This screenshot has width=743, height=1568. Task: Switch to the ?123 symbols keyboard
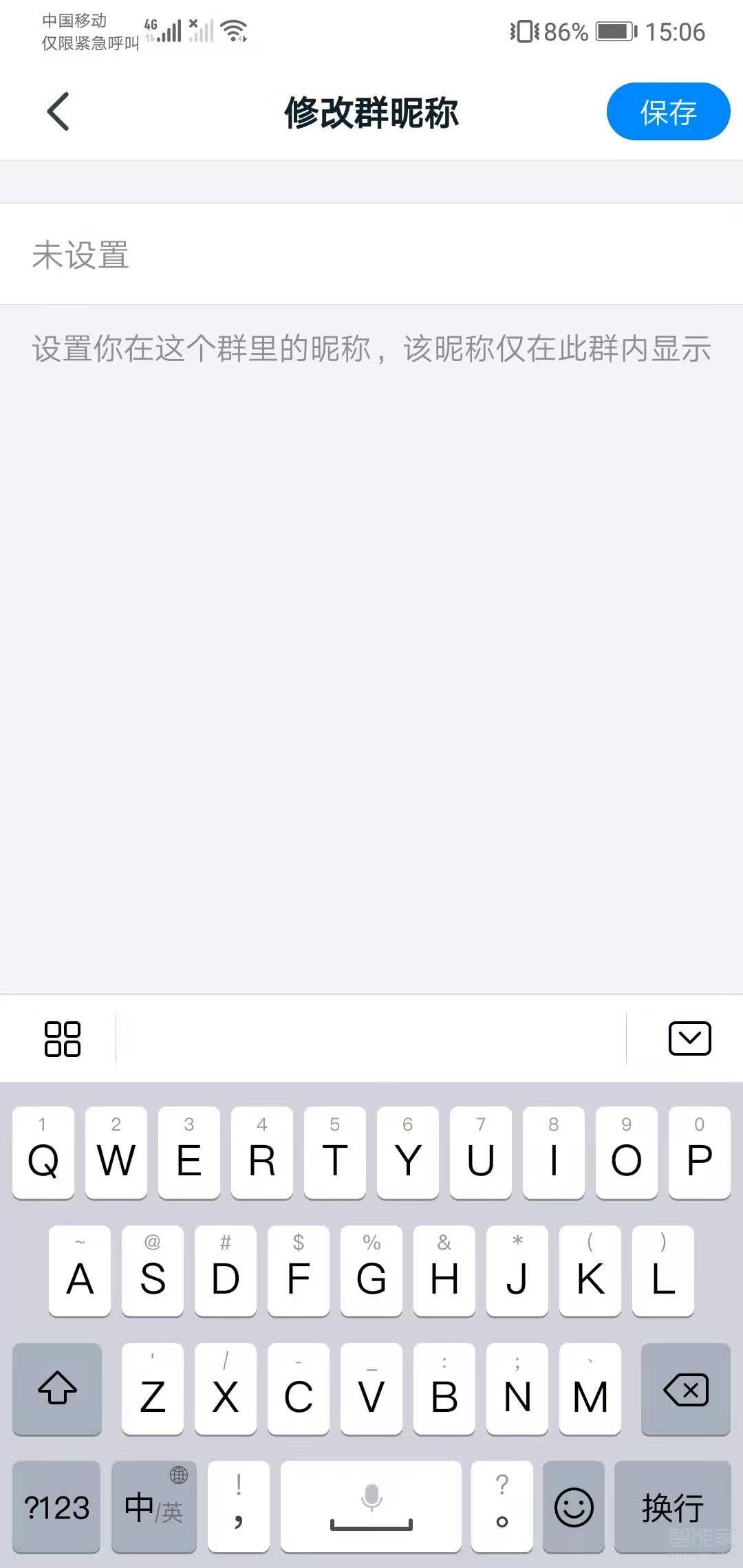point(57,1507)
